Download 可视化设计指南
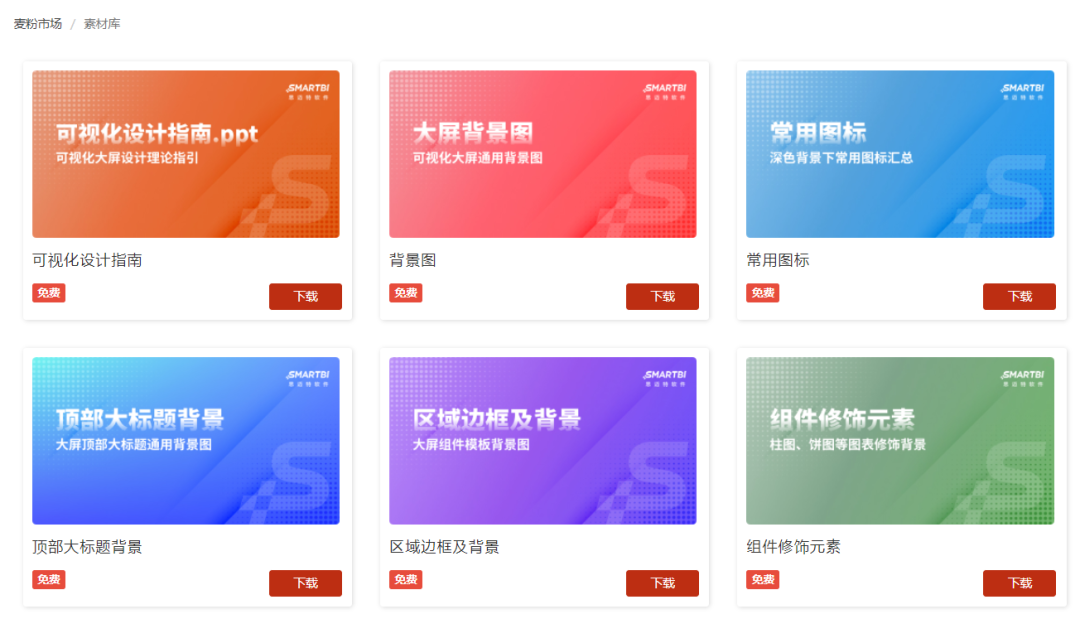1080x619 pixels. coord(305,297)
